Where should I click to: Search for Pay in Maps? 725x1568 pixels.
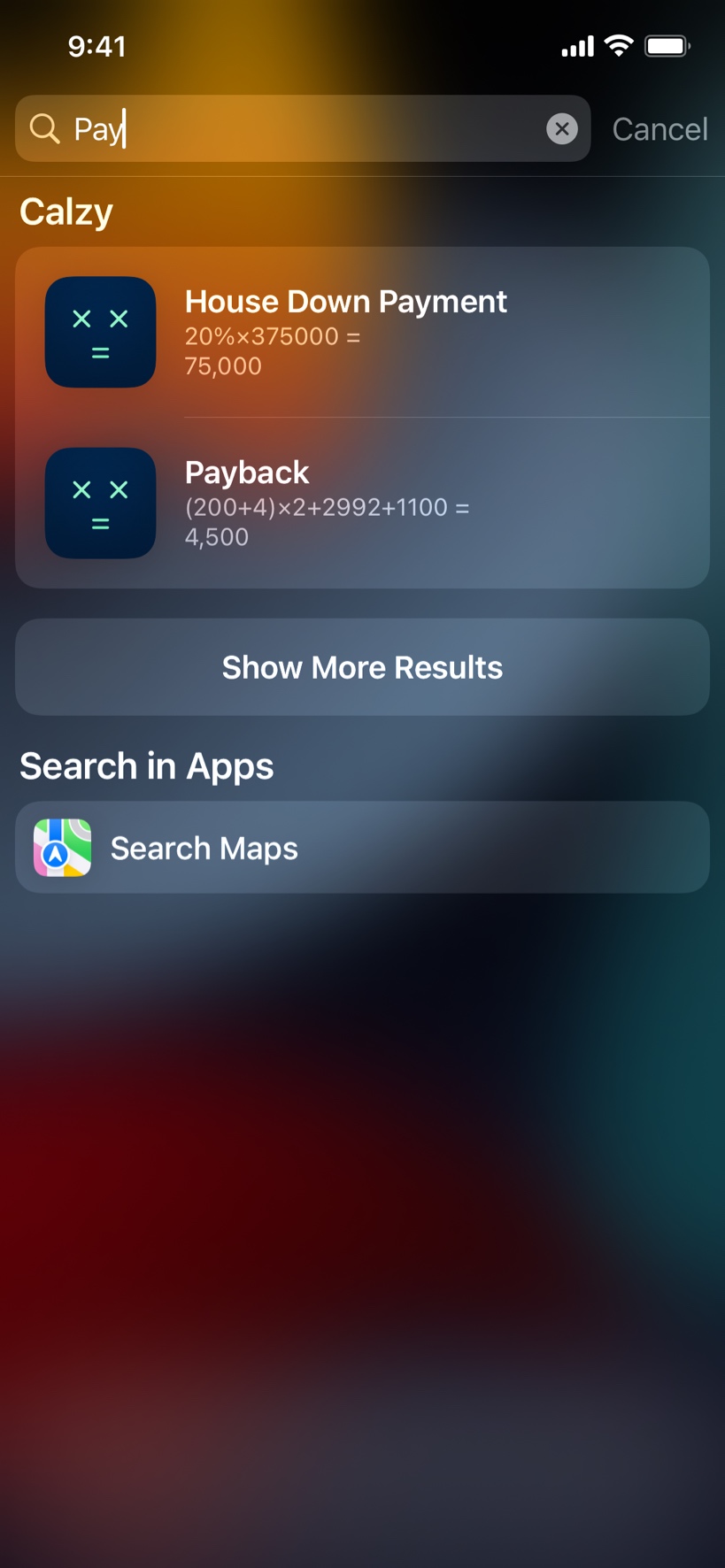coord(362,848)
